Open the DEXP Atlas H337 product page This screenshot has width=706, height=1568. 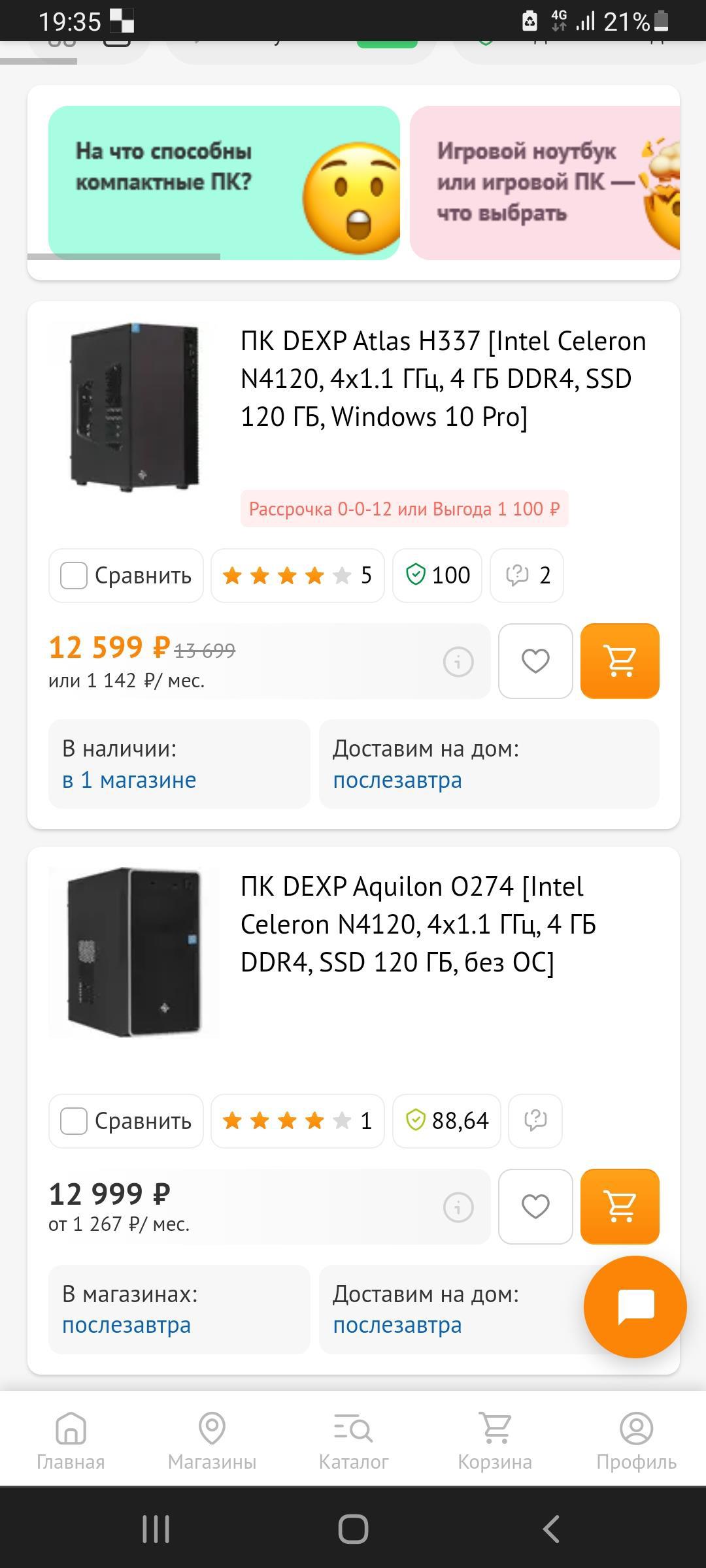443,379
